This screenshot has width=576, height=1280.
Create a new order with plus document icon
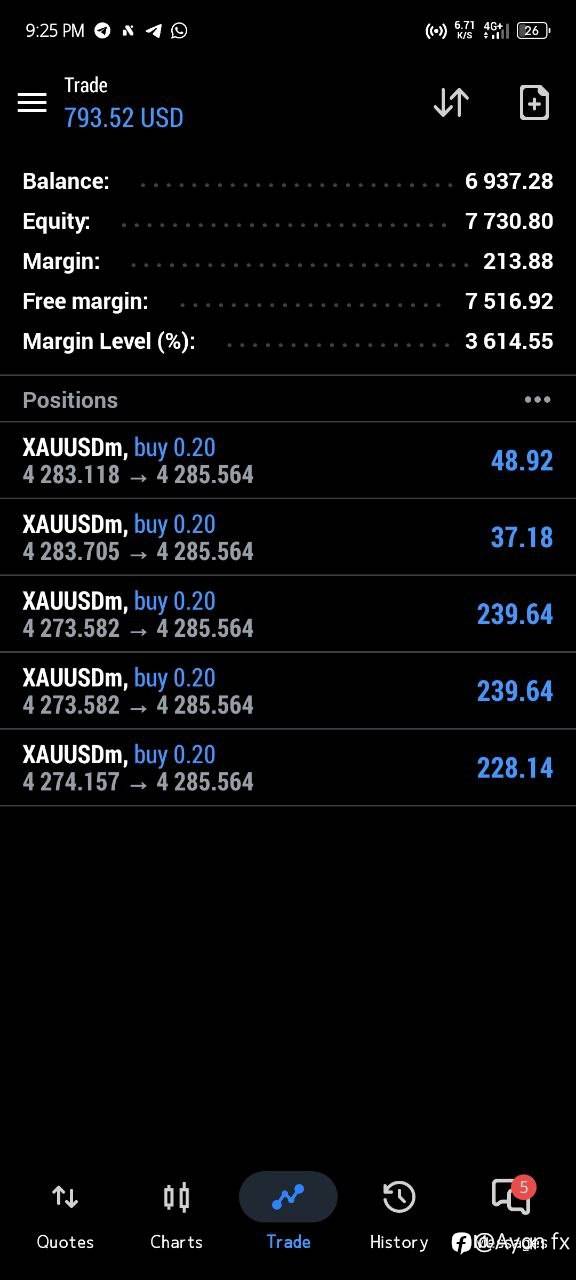534,102
